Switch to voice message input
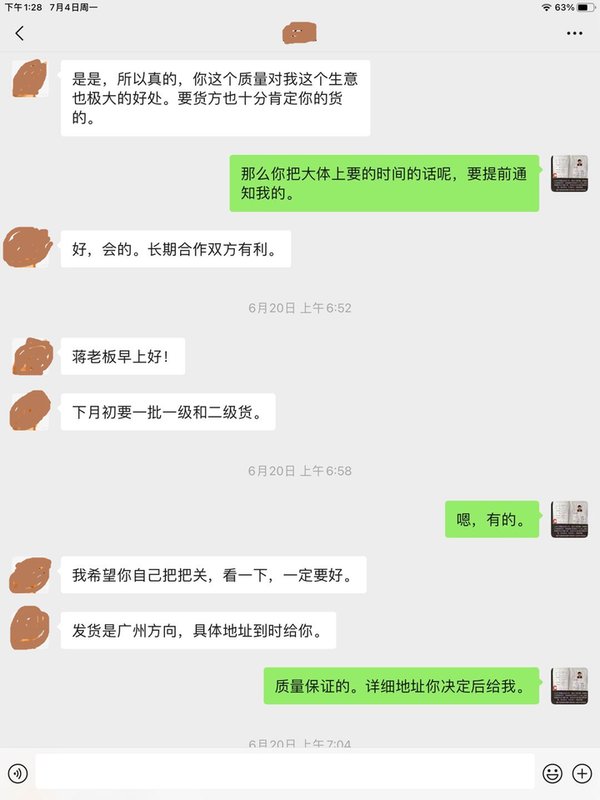This screenshot has width=600, height=800. pyautogui.click(x=17, y=773)
